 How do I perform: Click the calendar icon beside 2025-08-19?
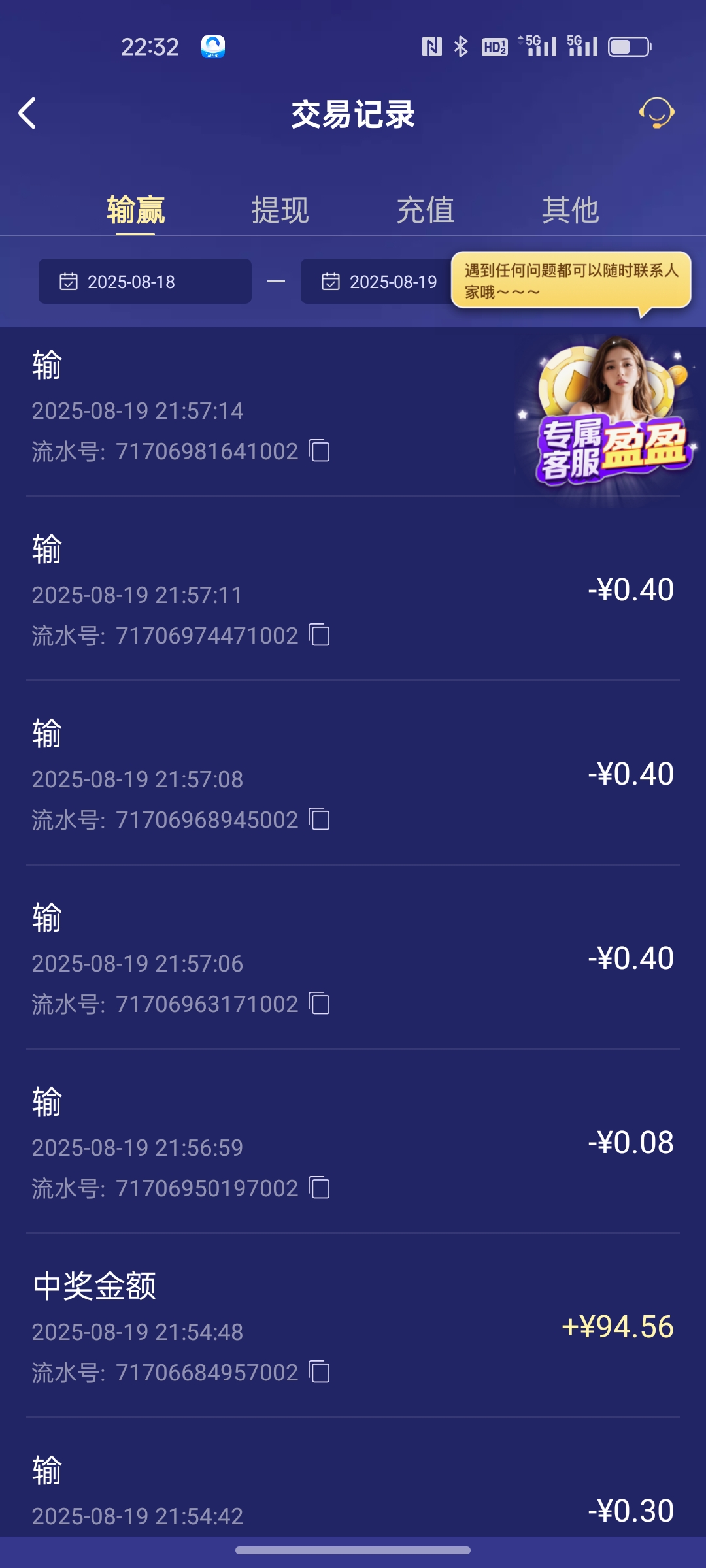click(x=330, y=282)
